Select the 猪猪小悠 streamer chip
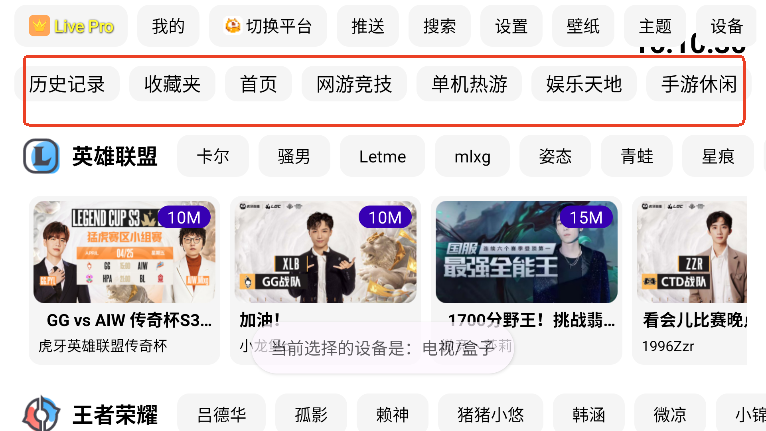The width and height of the screenshot is (766, 431). tap(490, 414)
